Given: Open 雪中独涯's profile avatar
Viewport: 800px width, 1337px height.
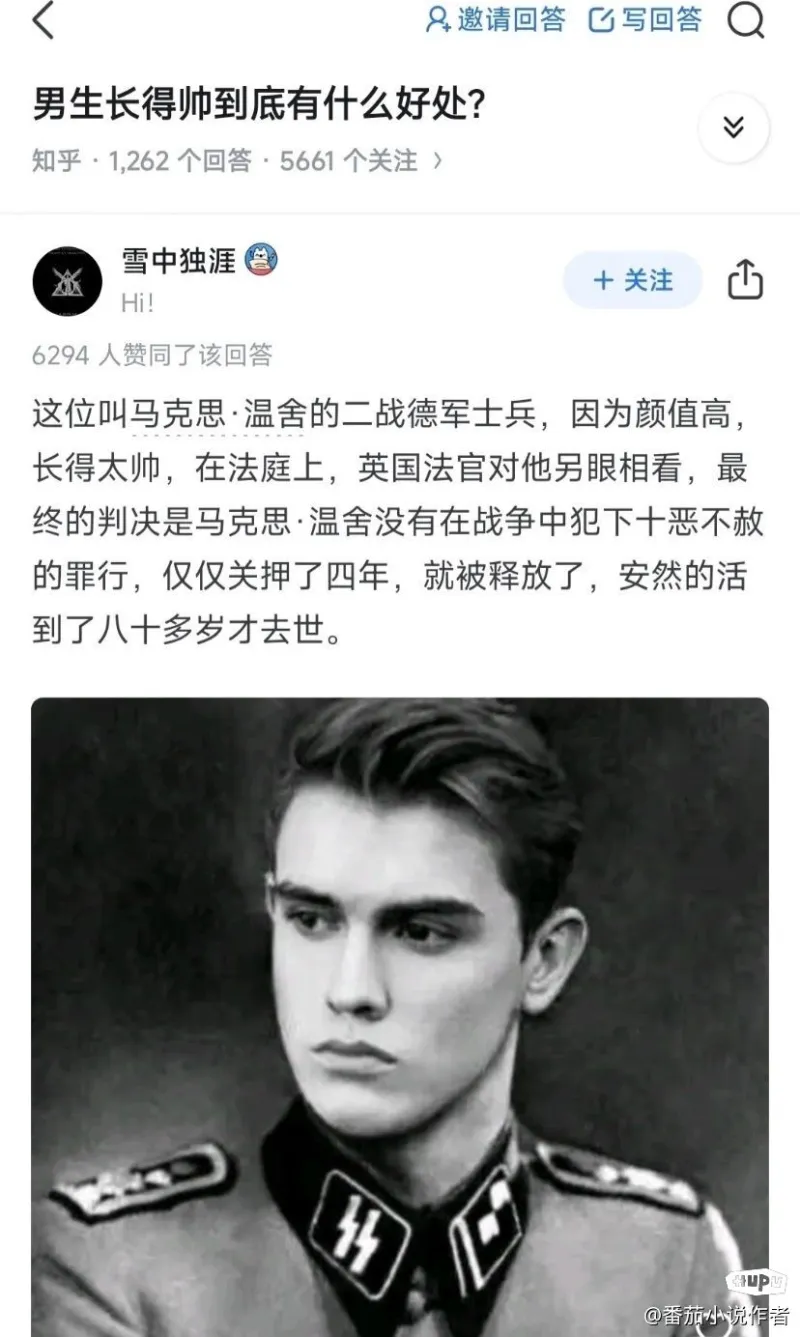Looking at the screenshot, I should click(x=67, y=281).
